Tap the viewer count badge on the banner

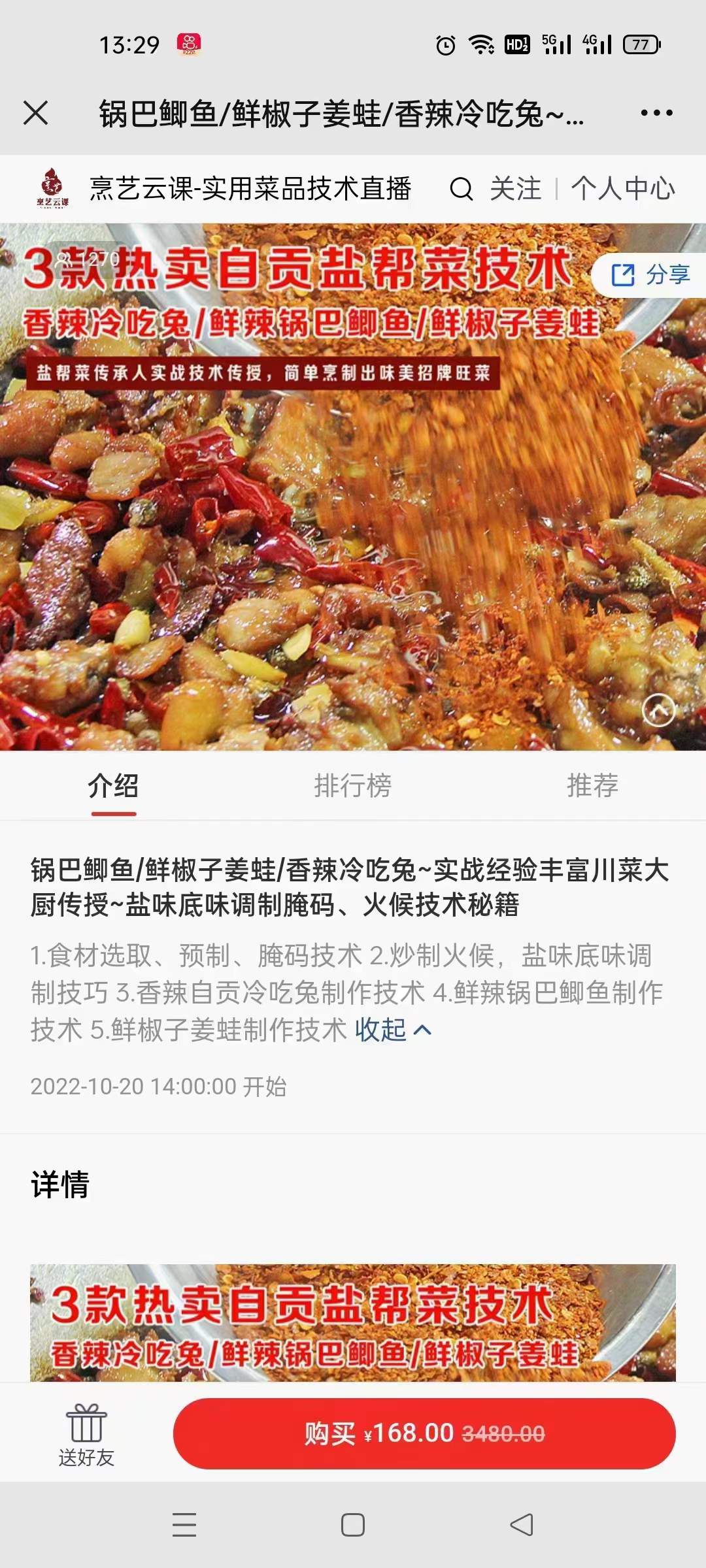pos(85,258)
